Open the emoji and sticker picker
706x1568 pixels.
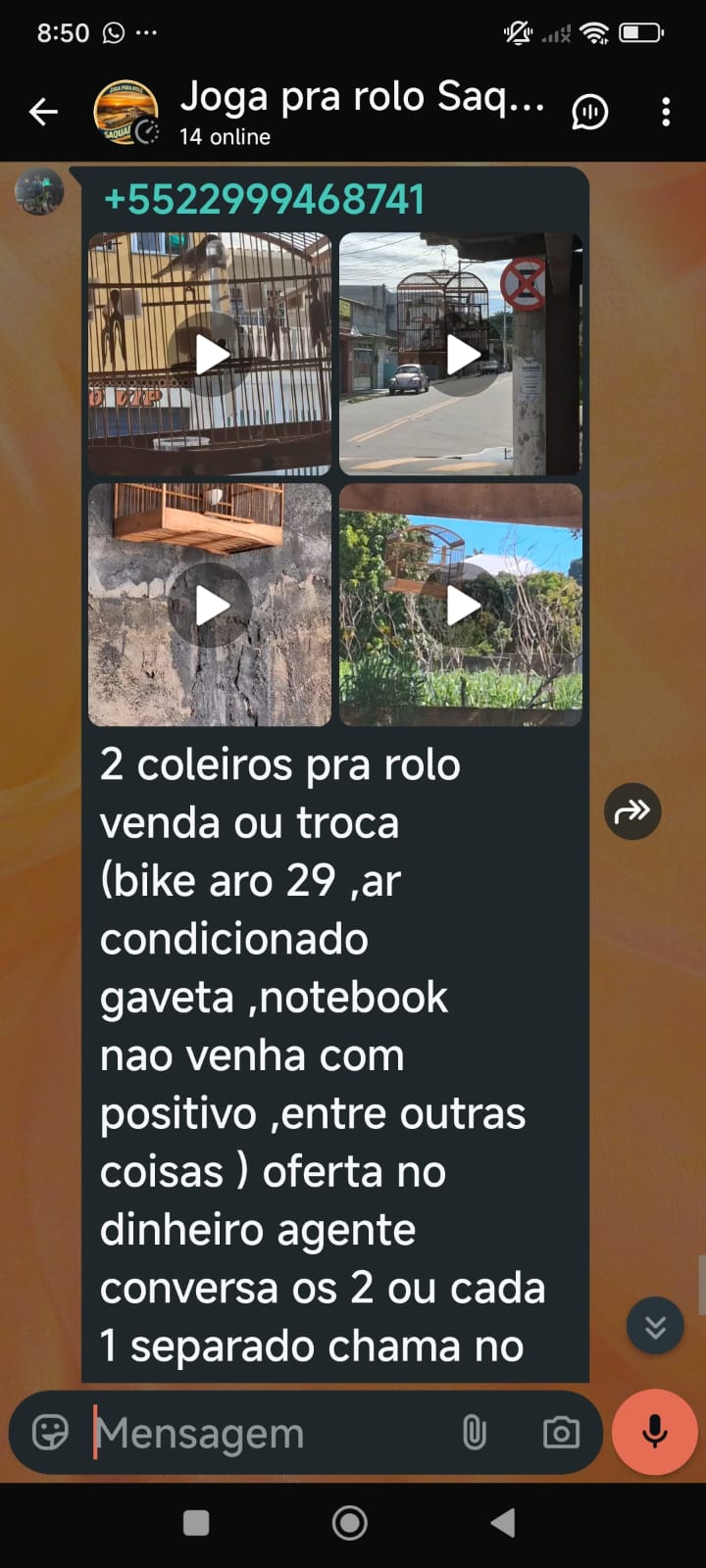pos(50,1433)
